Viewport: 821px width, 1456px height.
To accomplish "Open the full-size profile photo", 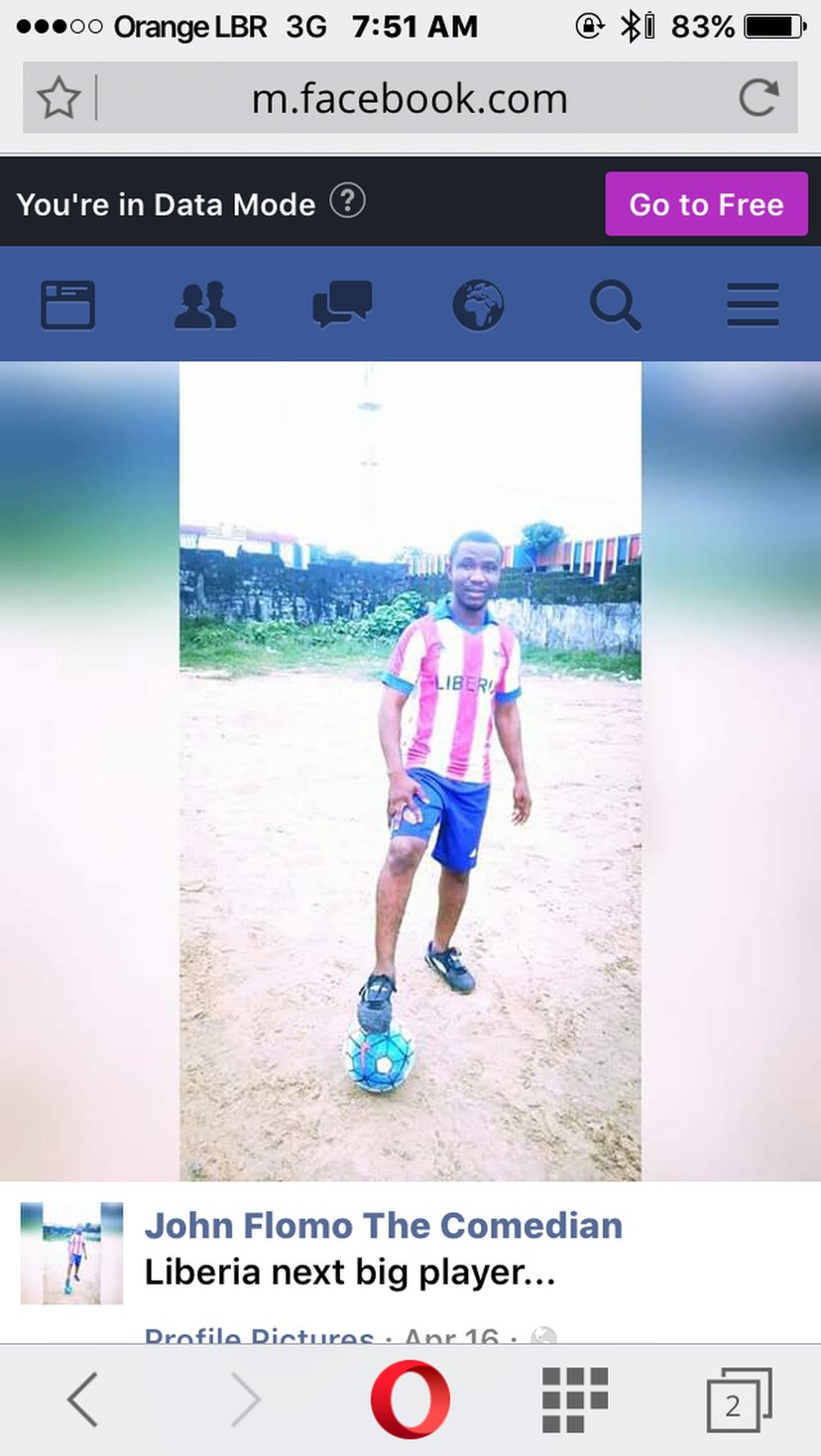I will coord(410,770).
